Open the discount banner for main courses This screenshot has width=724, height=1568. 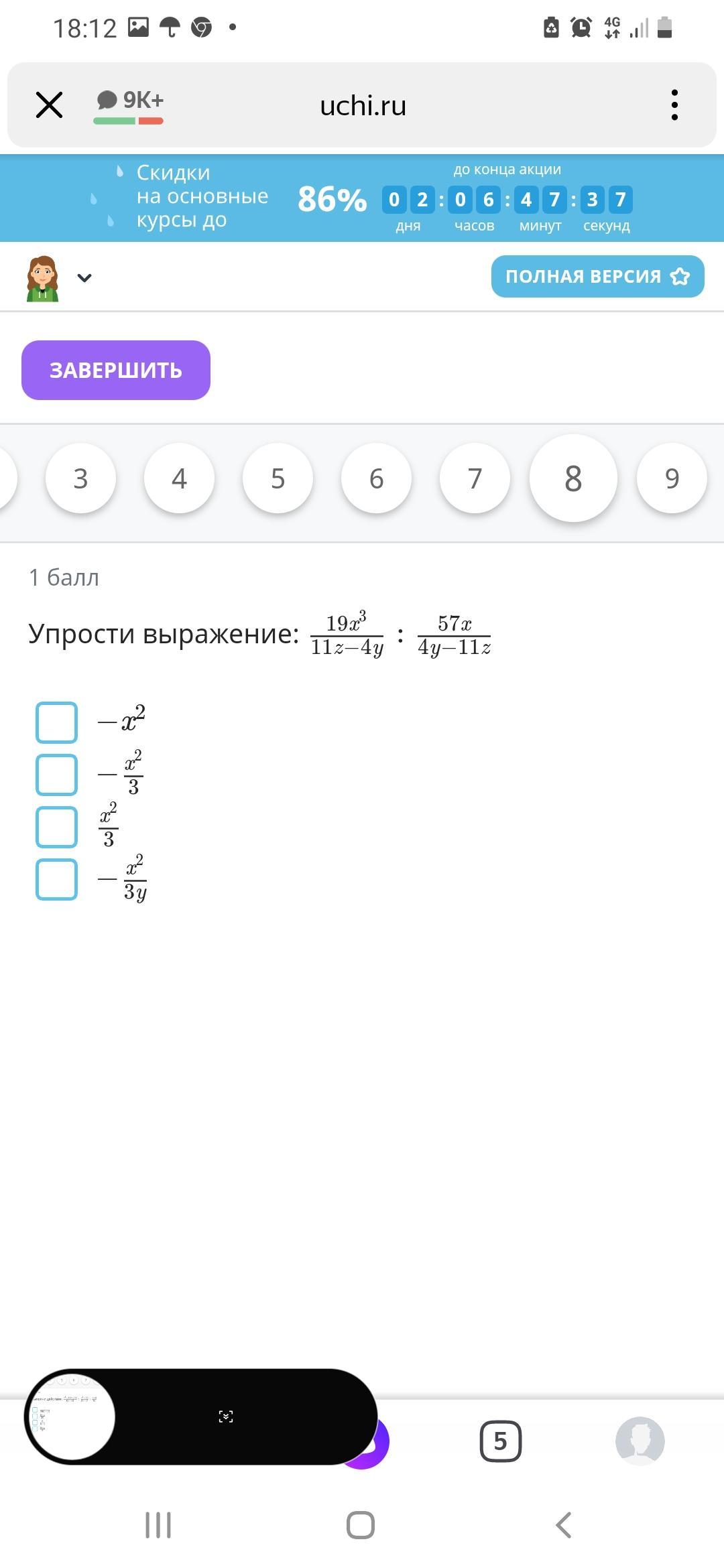tap(362, 198)
